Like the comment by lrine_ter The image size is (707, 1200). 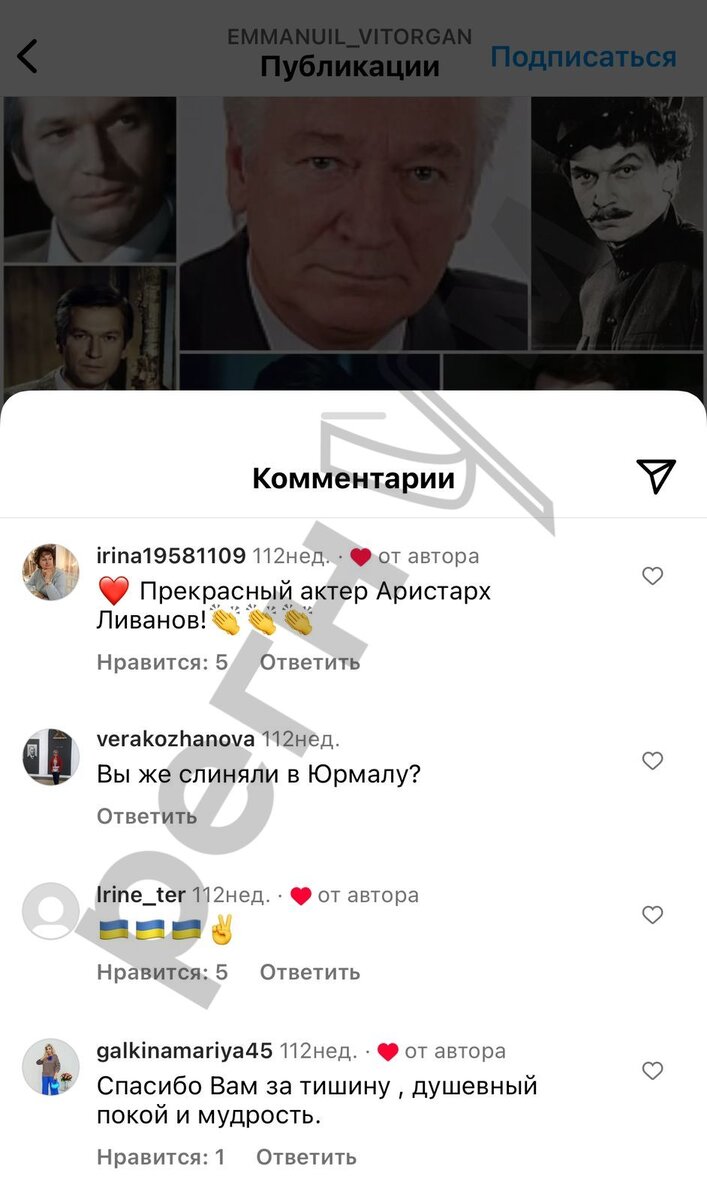click(x=652, y=915)
